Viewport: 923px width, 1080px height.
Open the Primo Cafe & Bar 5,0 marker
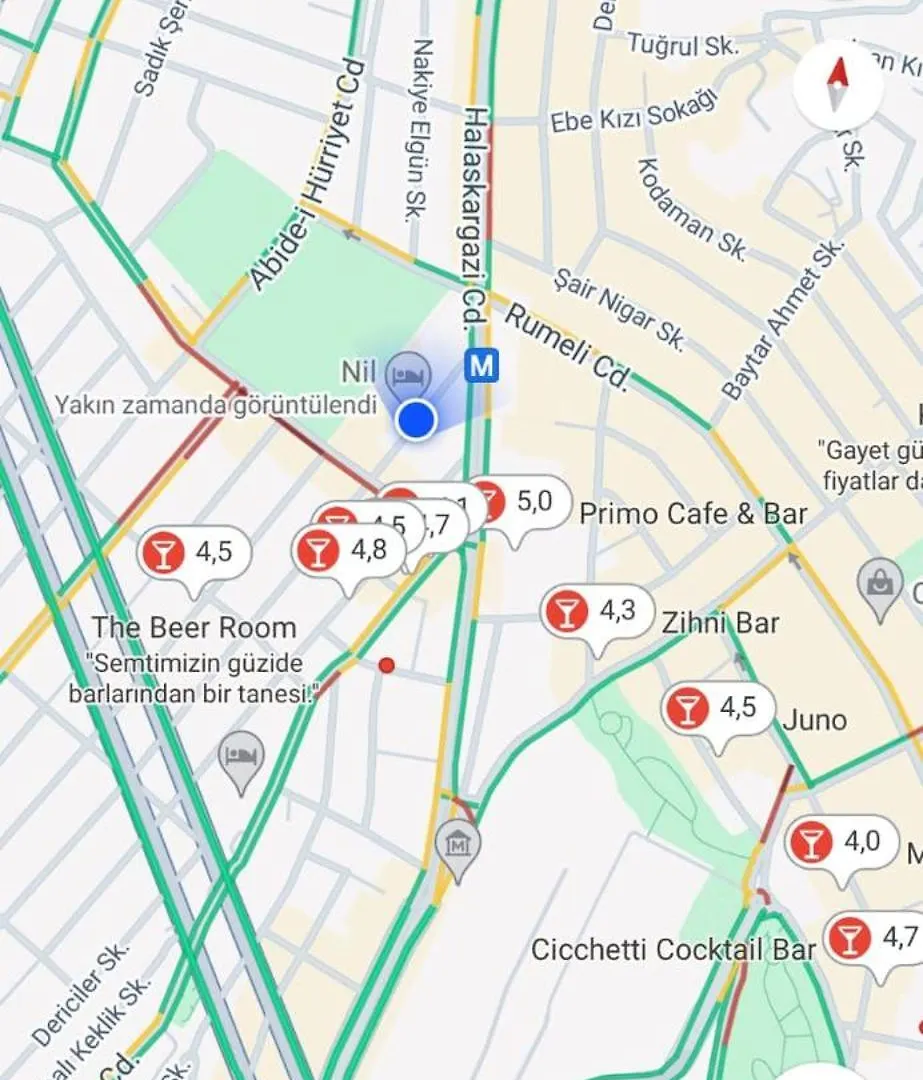click(x=518, y=501)
